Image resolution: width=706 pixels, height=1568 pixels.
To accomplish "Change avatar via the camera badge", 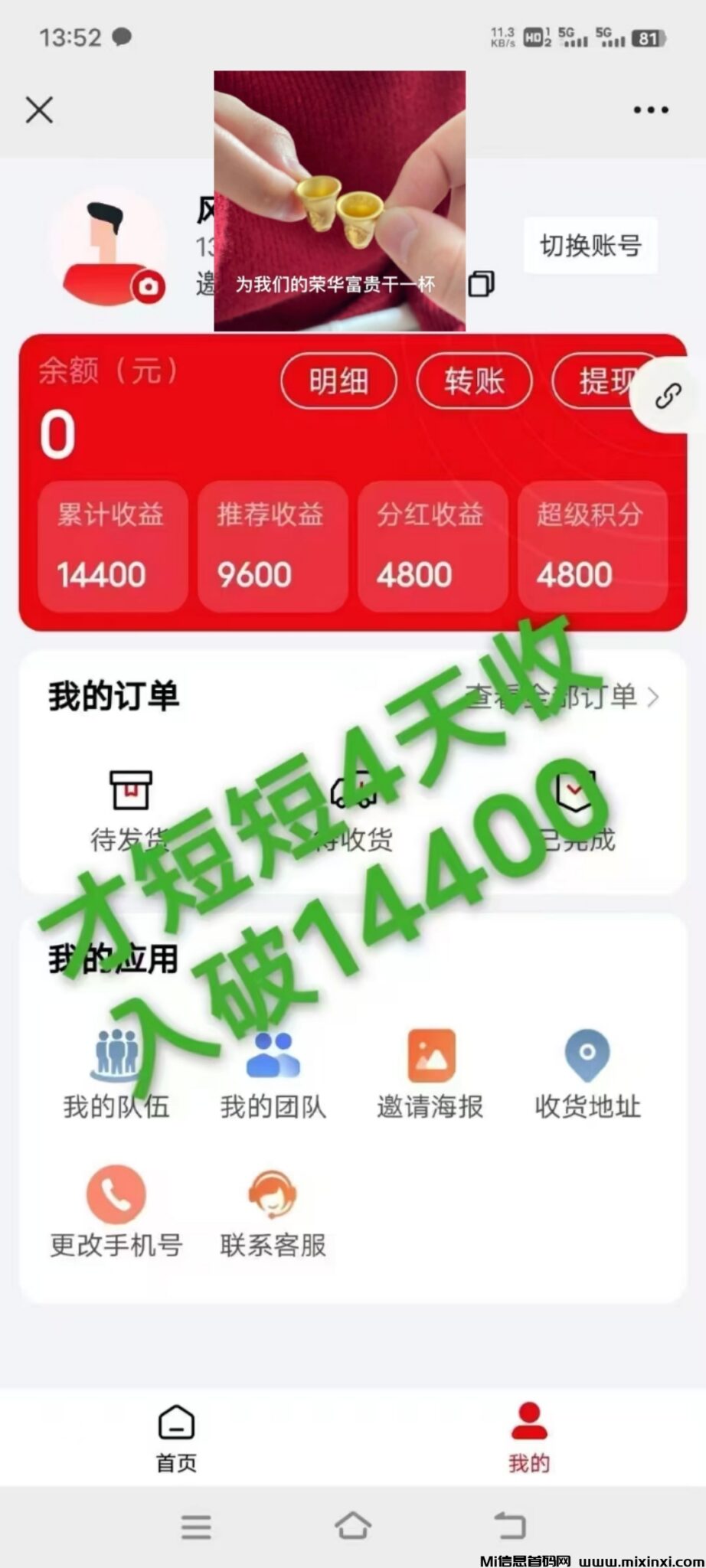I will point(149,287).
